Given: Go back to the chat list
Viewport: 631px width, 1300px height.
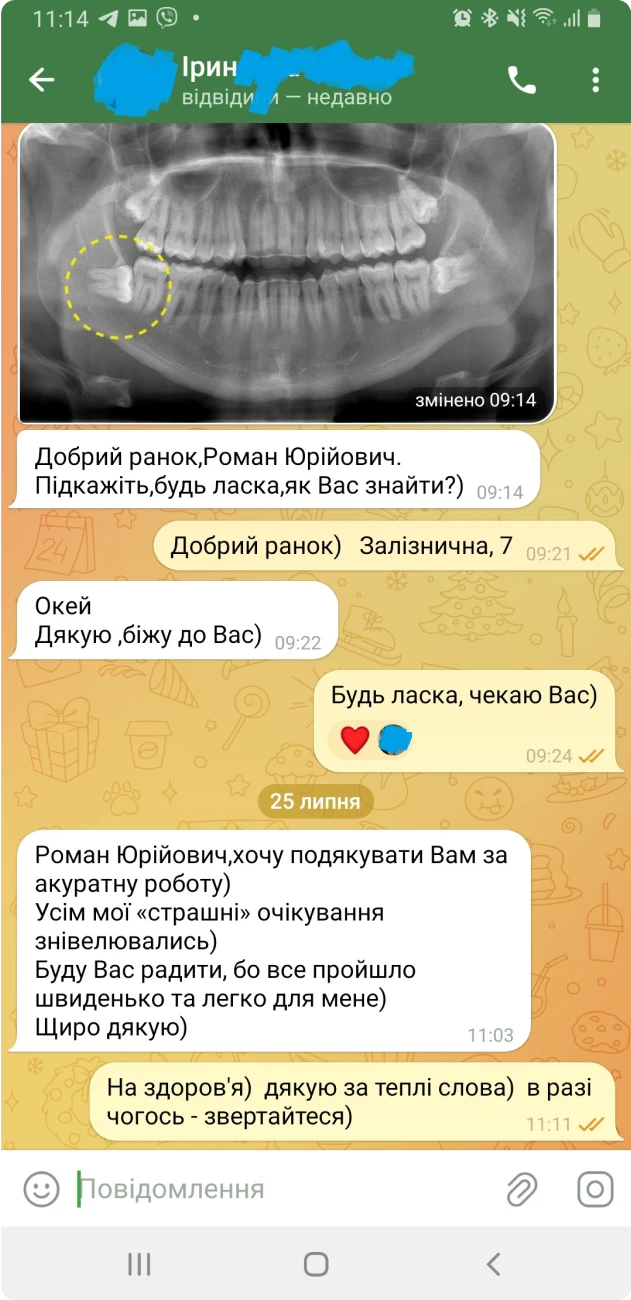Looking at the screenshot, I should [x=41, y=80].
